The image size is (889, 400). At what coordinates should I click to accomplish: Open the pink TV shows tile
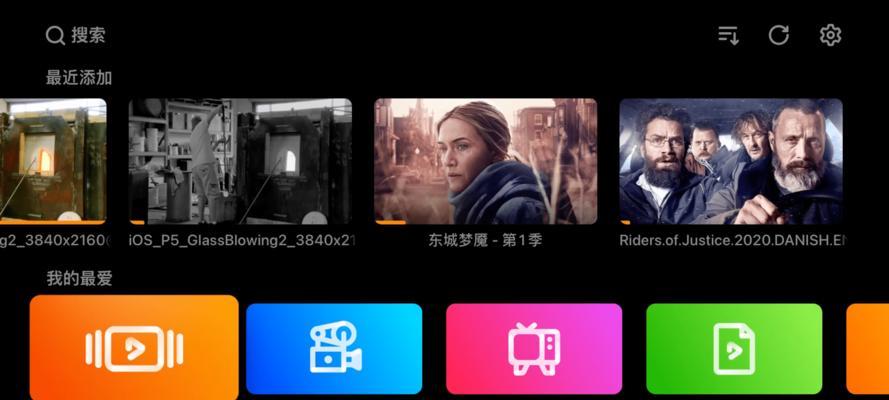[x=534, y=350]
